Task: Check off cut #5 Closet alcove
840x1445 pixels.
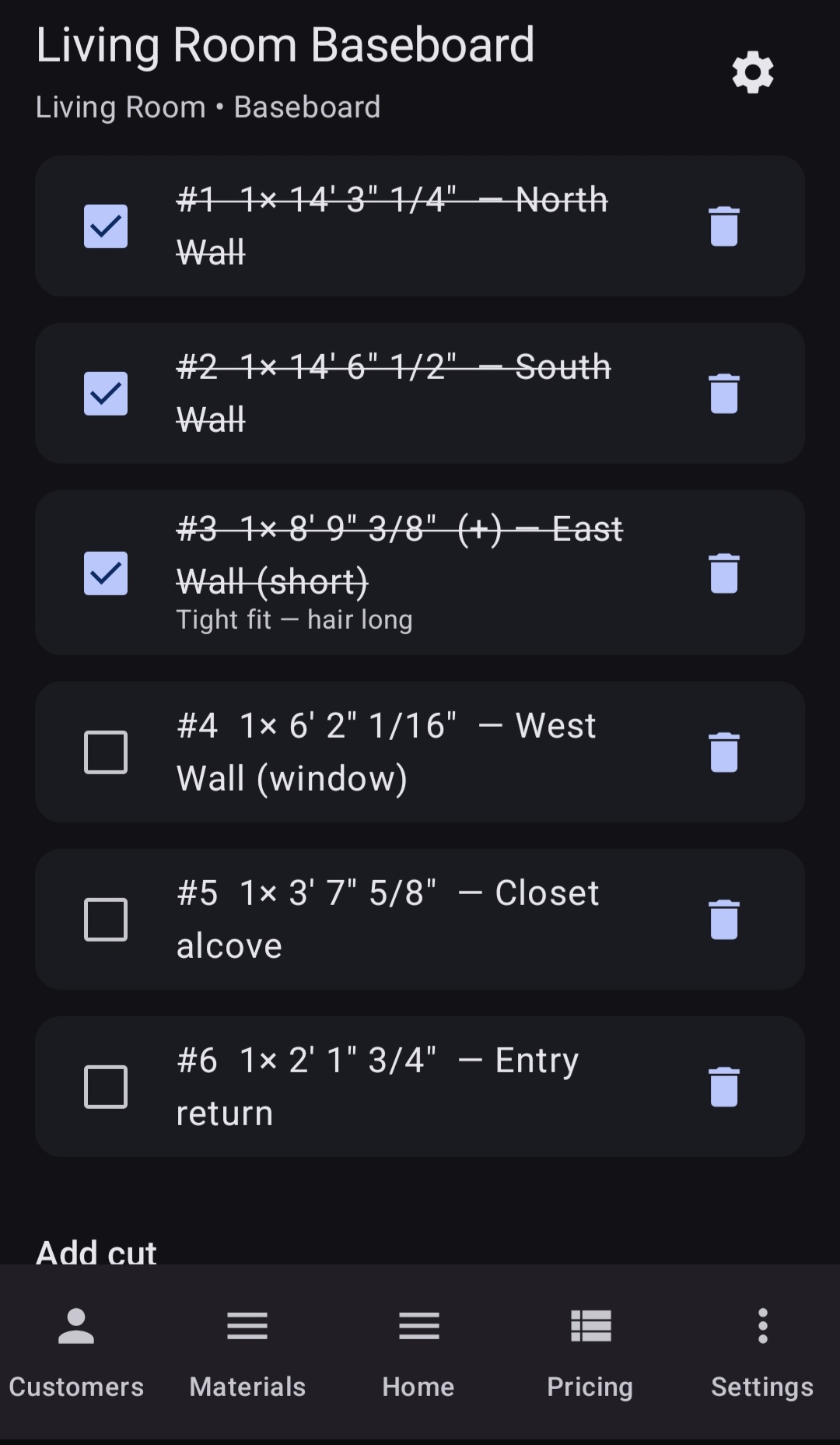Action: [106, 919]
